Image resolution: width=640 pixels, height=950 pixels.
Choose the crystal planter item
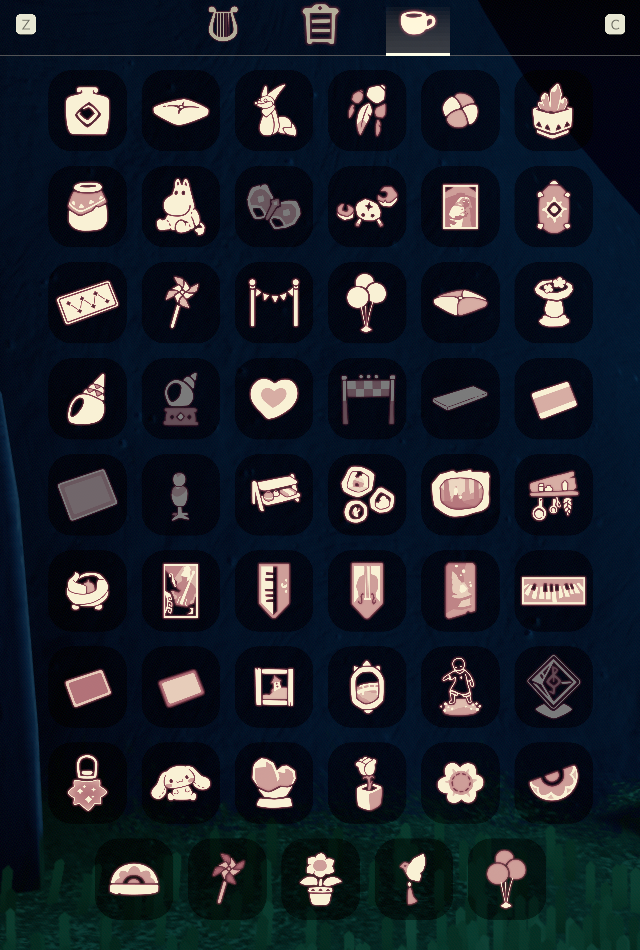554,110
